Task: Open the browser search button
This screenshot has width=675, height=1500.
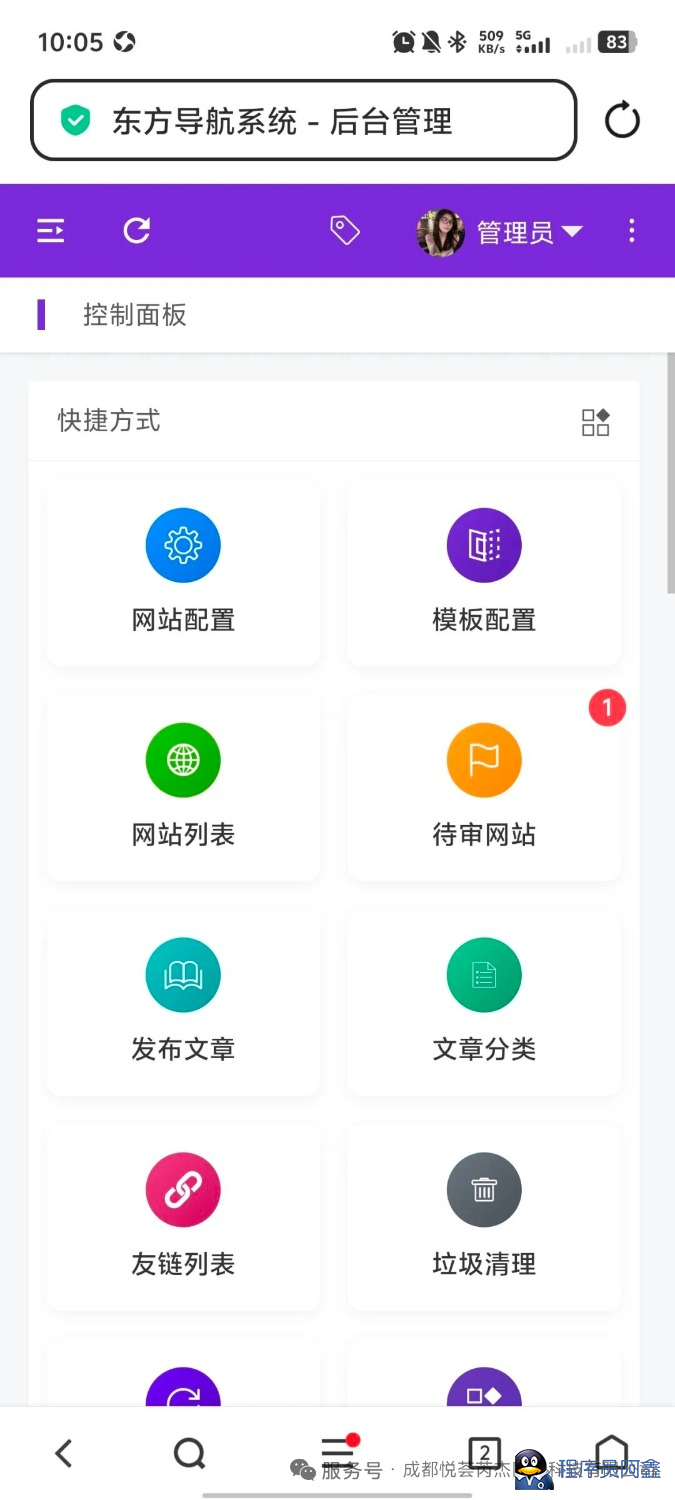Action: [189, 1453]
